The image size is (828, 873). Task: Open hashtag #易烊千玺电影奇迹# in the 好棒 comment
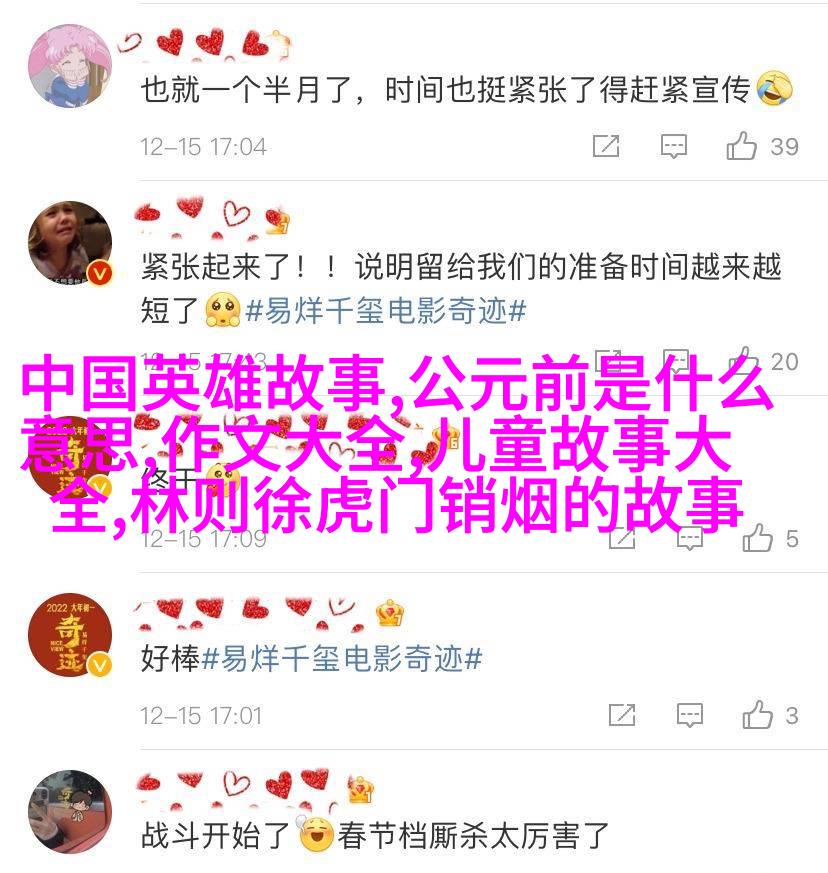(342, 658)
